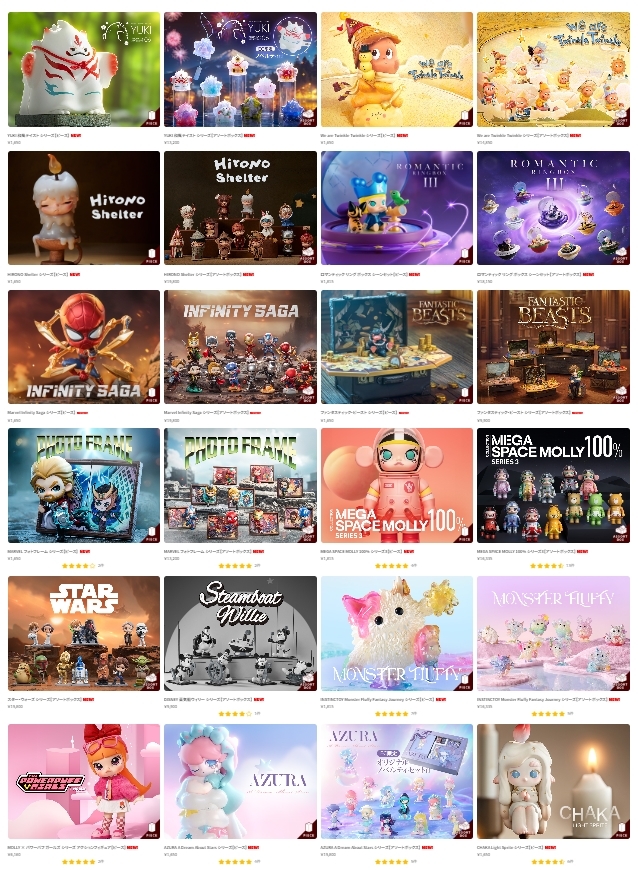View Romantic Ring Box III assort set
638x870 pixels.
(x=553, y=208)
